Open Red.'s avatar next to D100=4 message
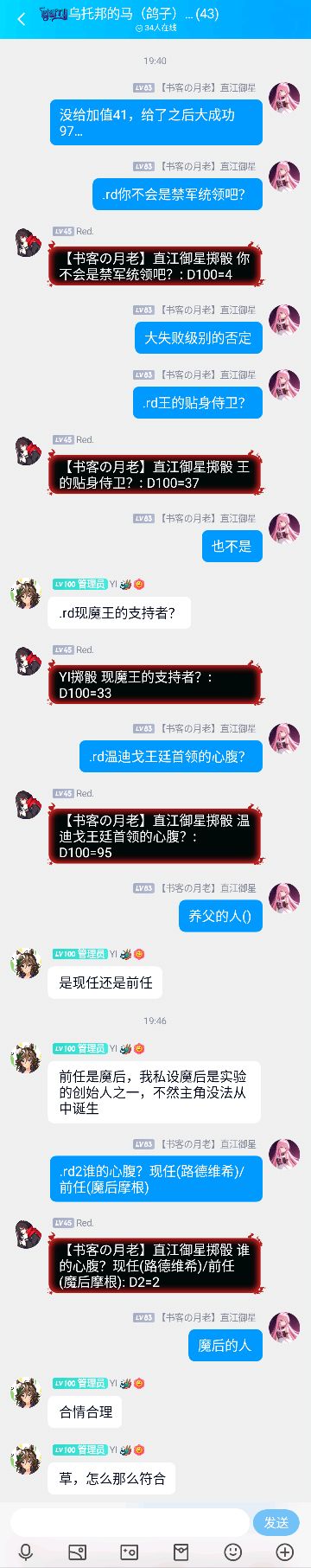Viewport: 311px width, 1568px height. pos(28,241)
